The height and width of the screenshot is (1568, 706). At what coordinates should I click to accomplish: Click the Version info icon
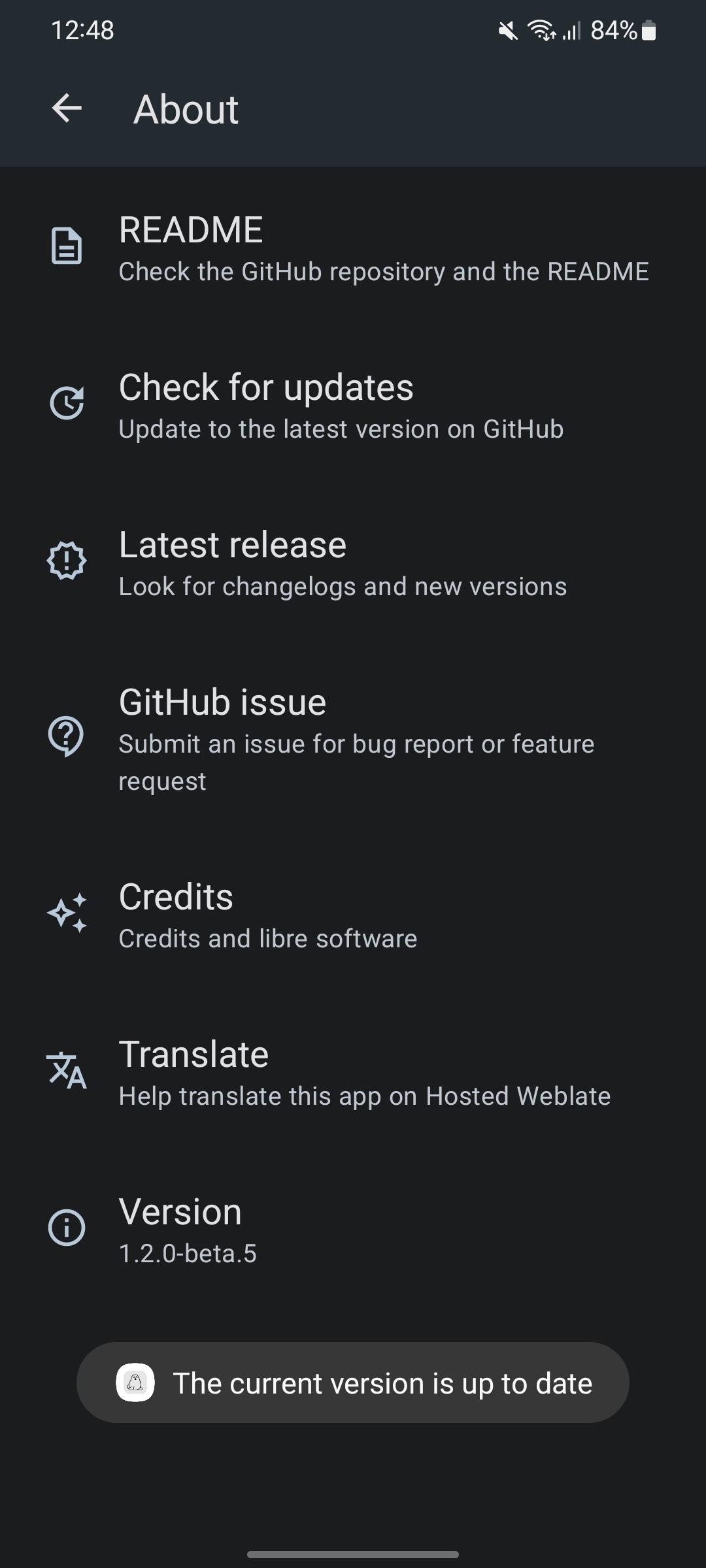click(66, 1228)
